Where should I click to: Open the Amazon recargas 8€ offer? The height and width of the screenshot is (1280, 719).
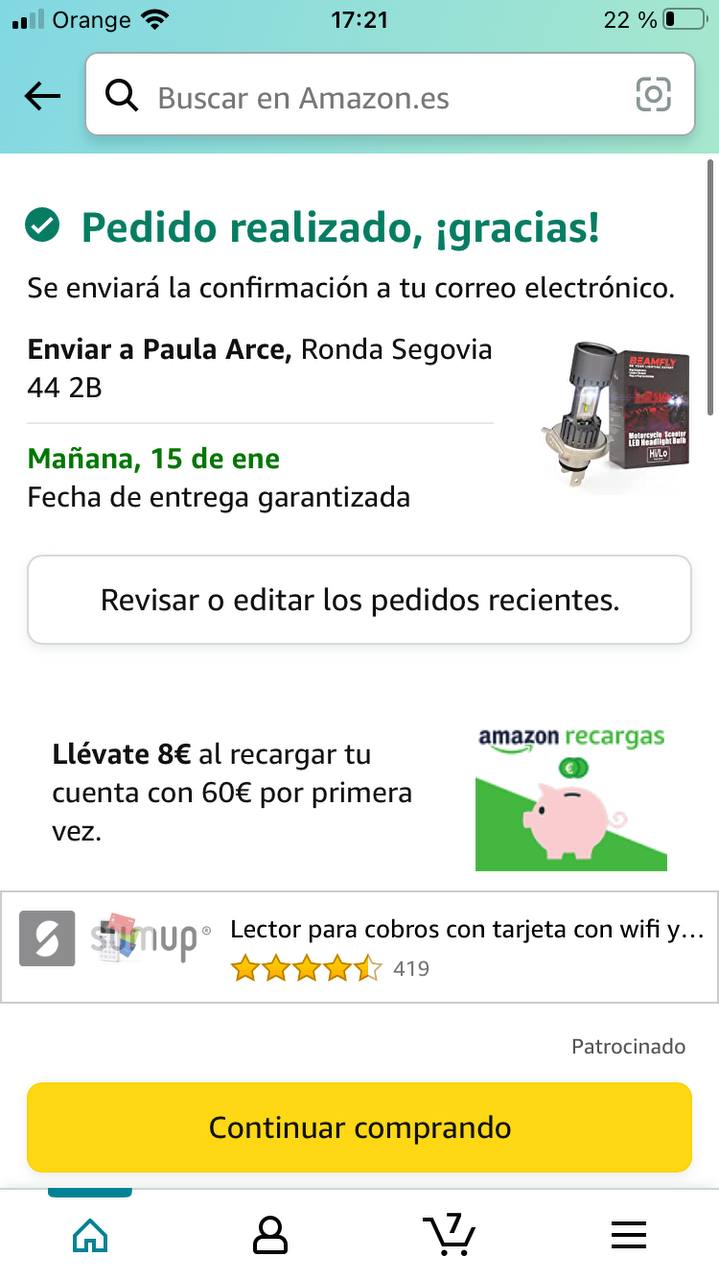pyautogui.click(x=359, y=792)
